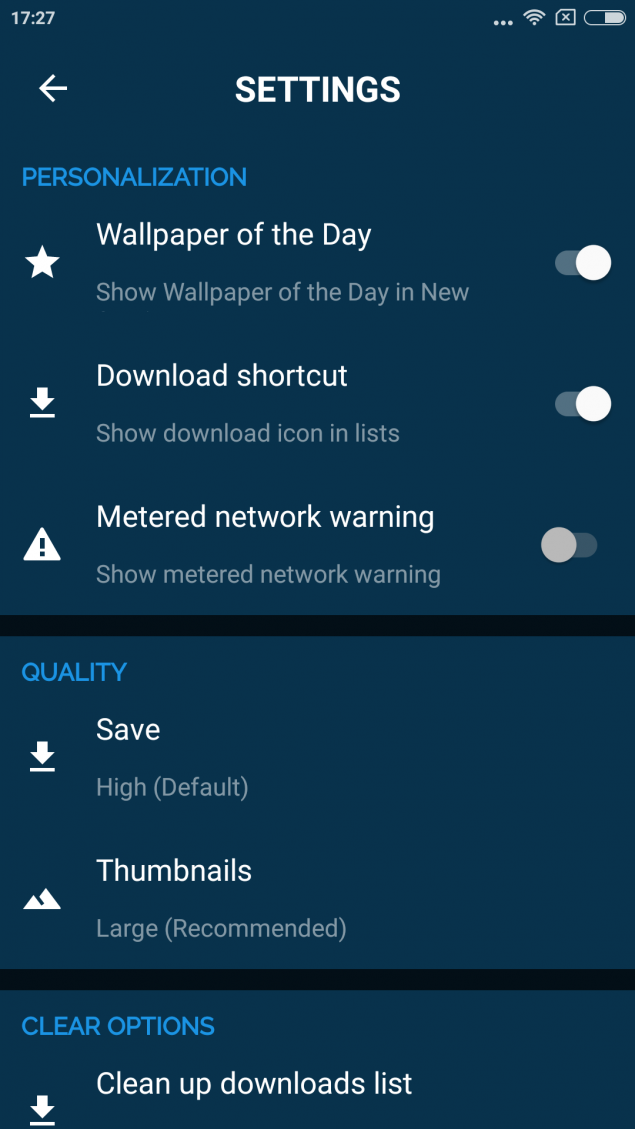This screenshot has height=1129, width=635.
Task: Turn off Wallpaper of the Day switch
Action: click(582, 263)
